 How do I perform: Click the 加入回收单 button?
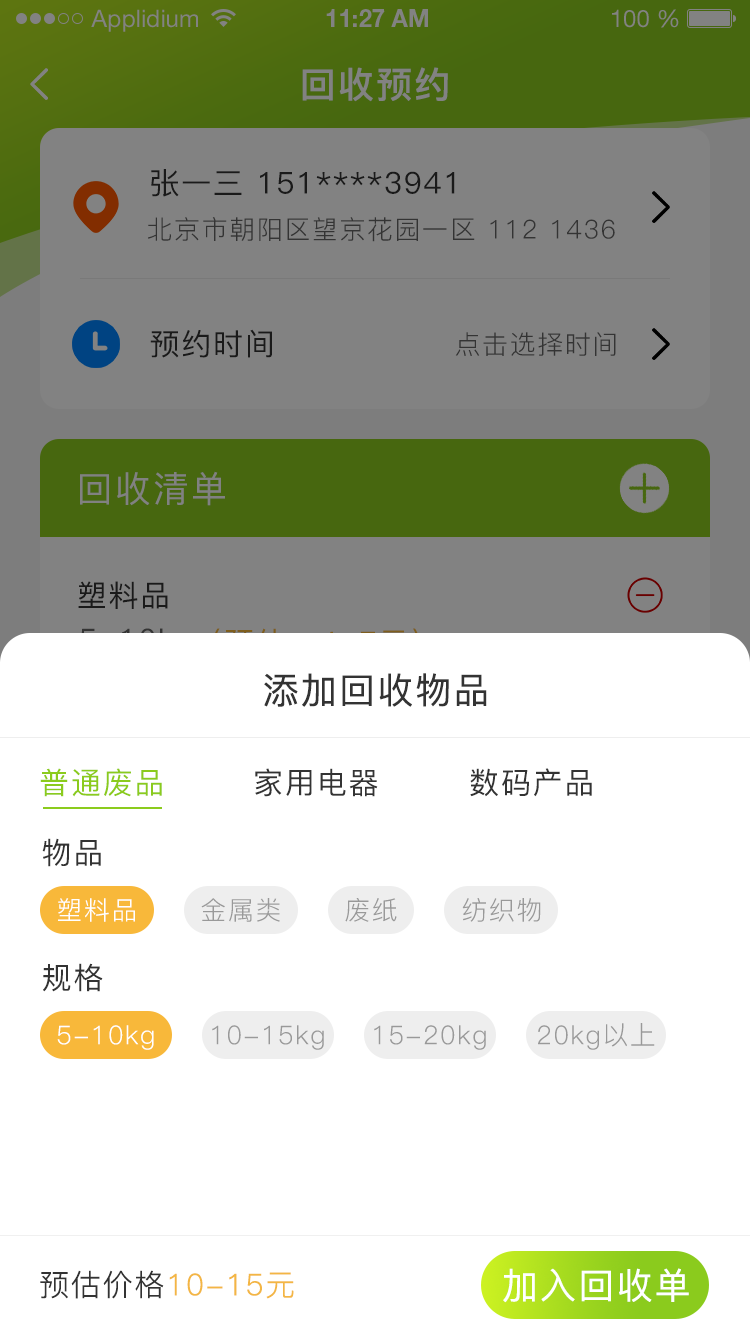tap(594, 1284)
